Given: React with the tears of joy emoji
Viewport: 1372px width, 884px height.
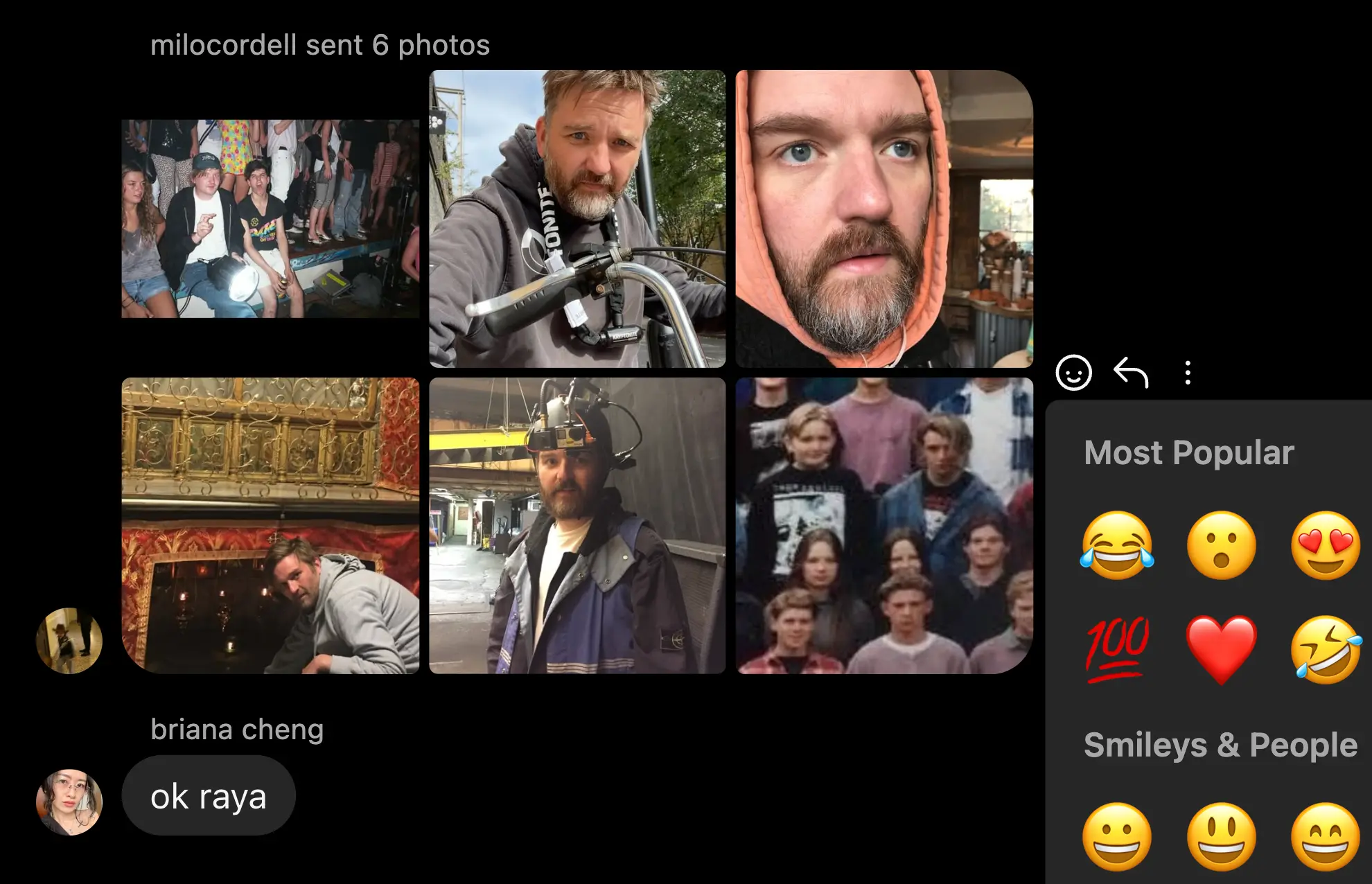Looking at the screenshot, I should 1117,546.
